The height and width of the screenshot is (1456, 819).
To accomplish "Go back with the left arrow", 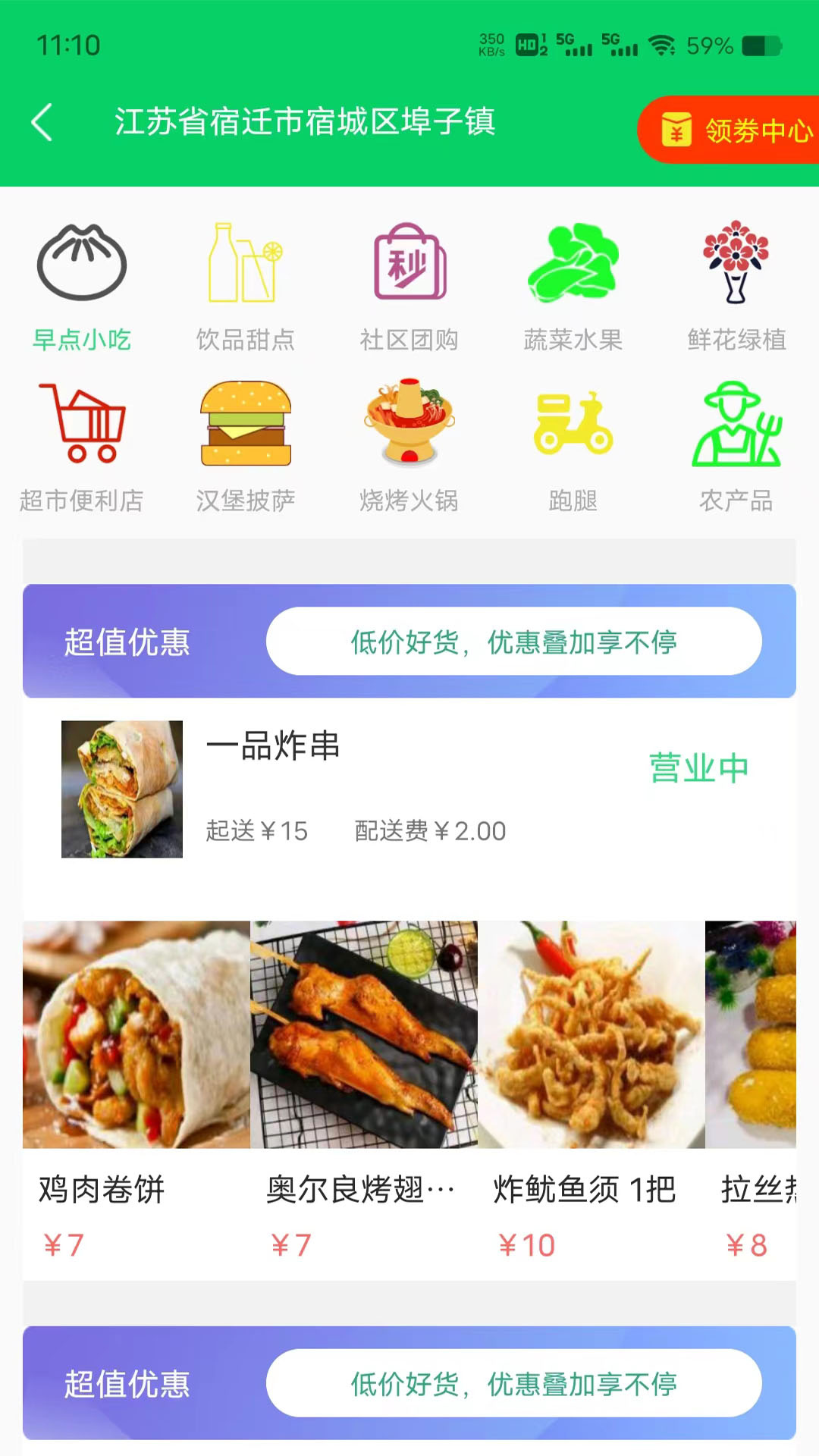I will pos(43,121).
